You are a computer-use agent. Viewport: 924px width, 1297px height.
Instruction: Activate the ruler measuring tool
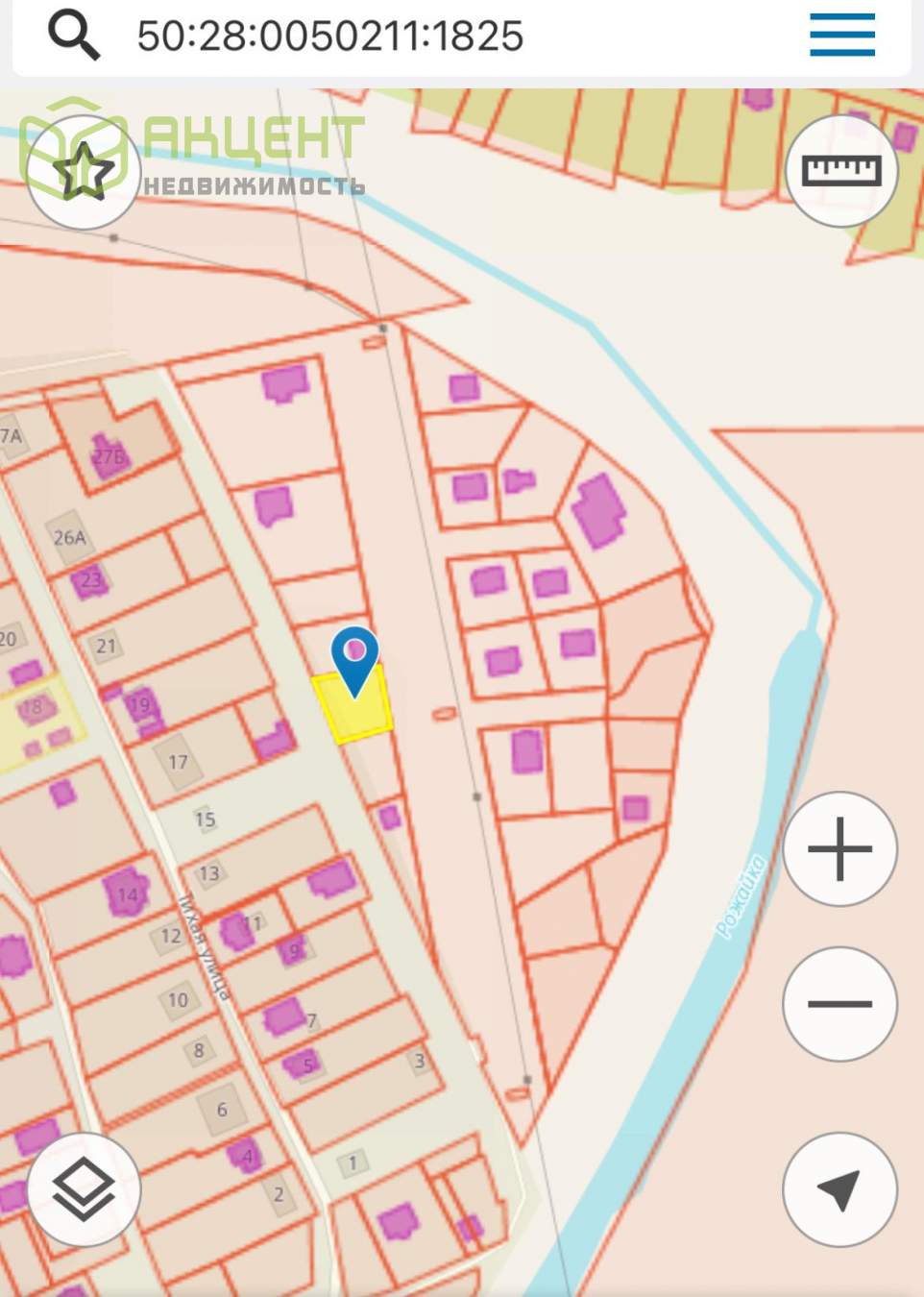841,171
